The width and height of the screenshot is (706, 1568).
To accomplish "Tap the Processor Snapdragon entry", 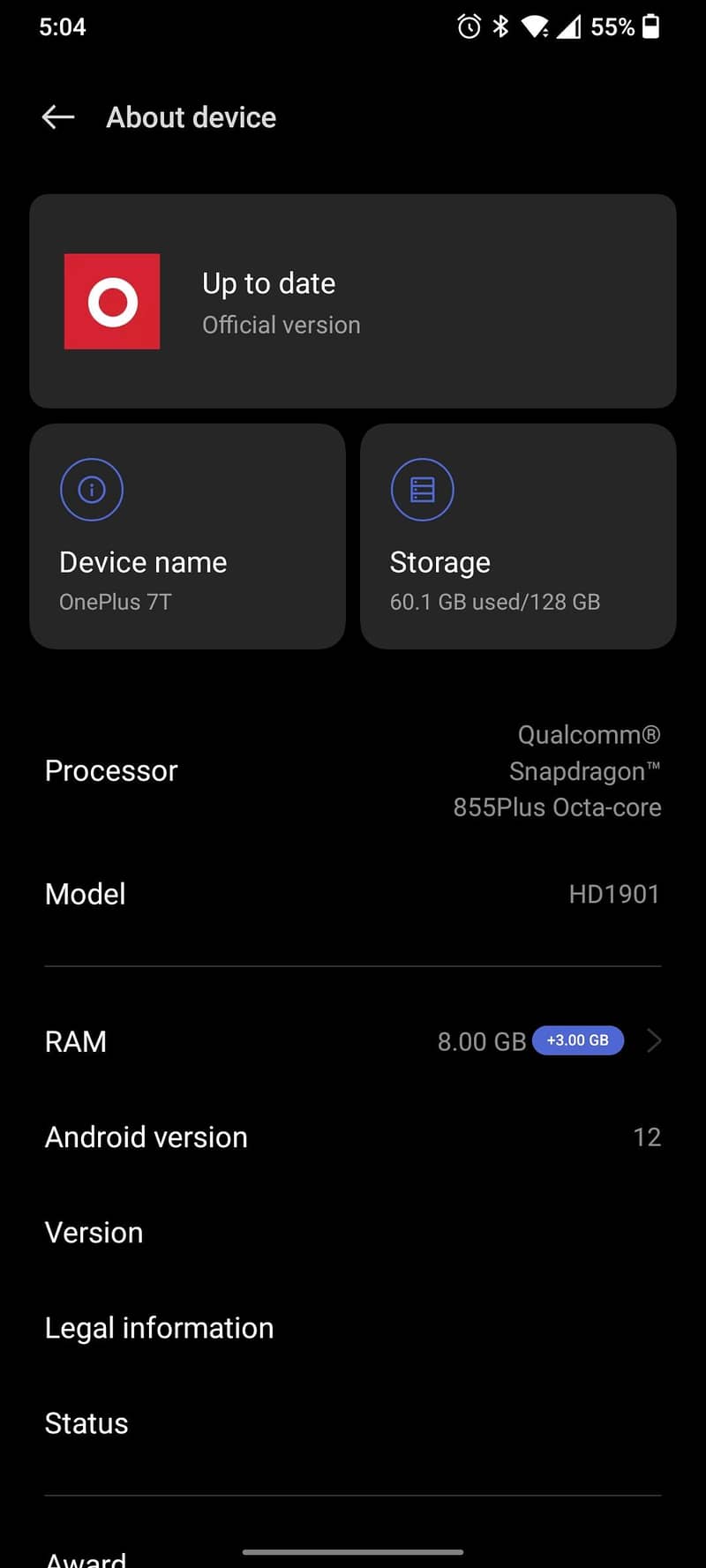I will click(x=353, y=770).
